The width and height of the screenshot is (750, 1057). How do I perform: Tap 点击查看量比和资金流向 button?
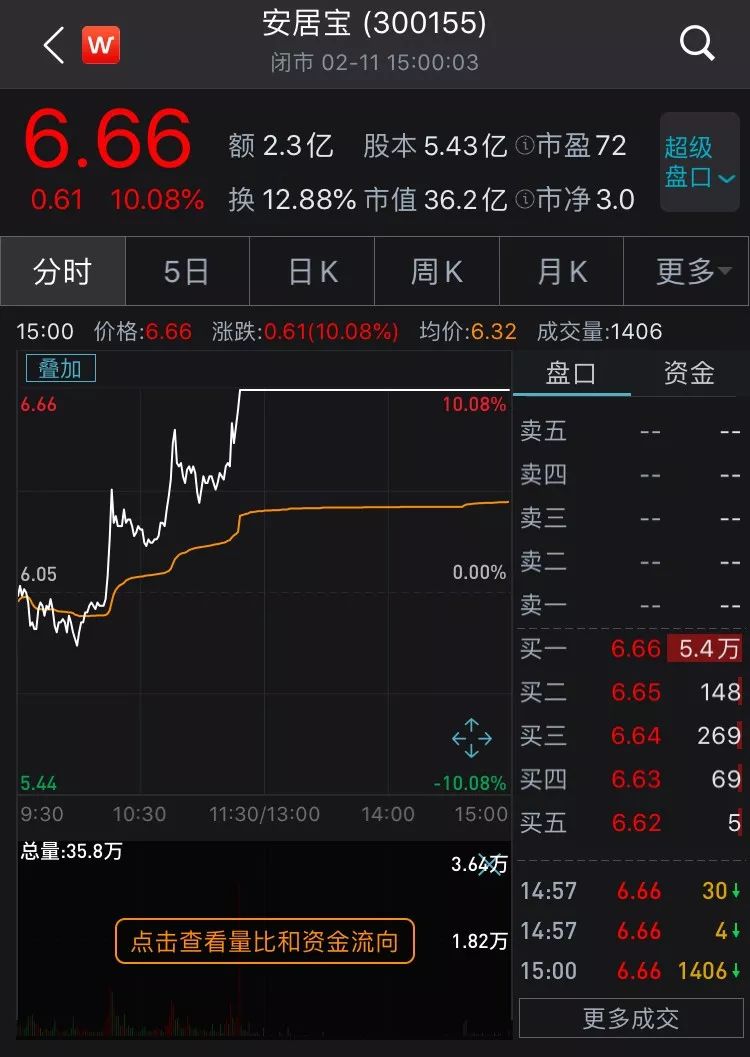click(264, 941)
